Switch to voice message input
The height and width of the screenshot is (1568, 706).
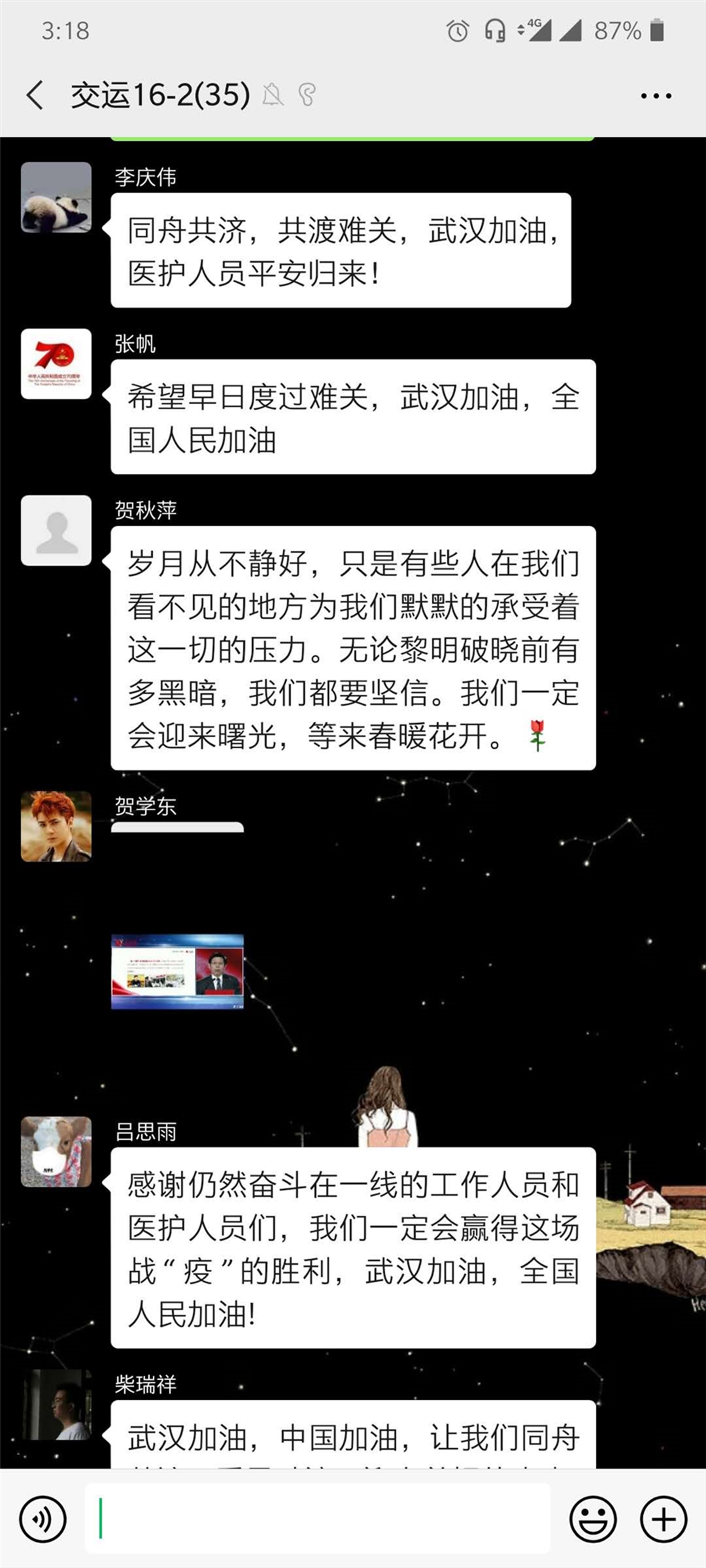click(43, 1519)
